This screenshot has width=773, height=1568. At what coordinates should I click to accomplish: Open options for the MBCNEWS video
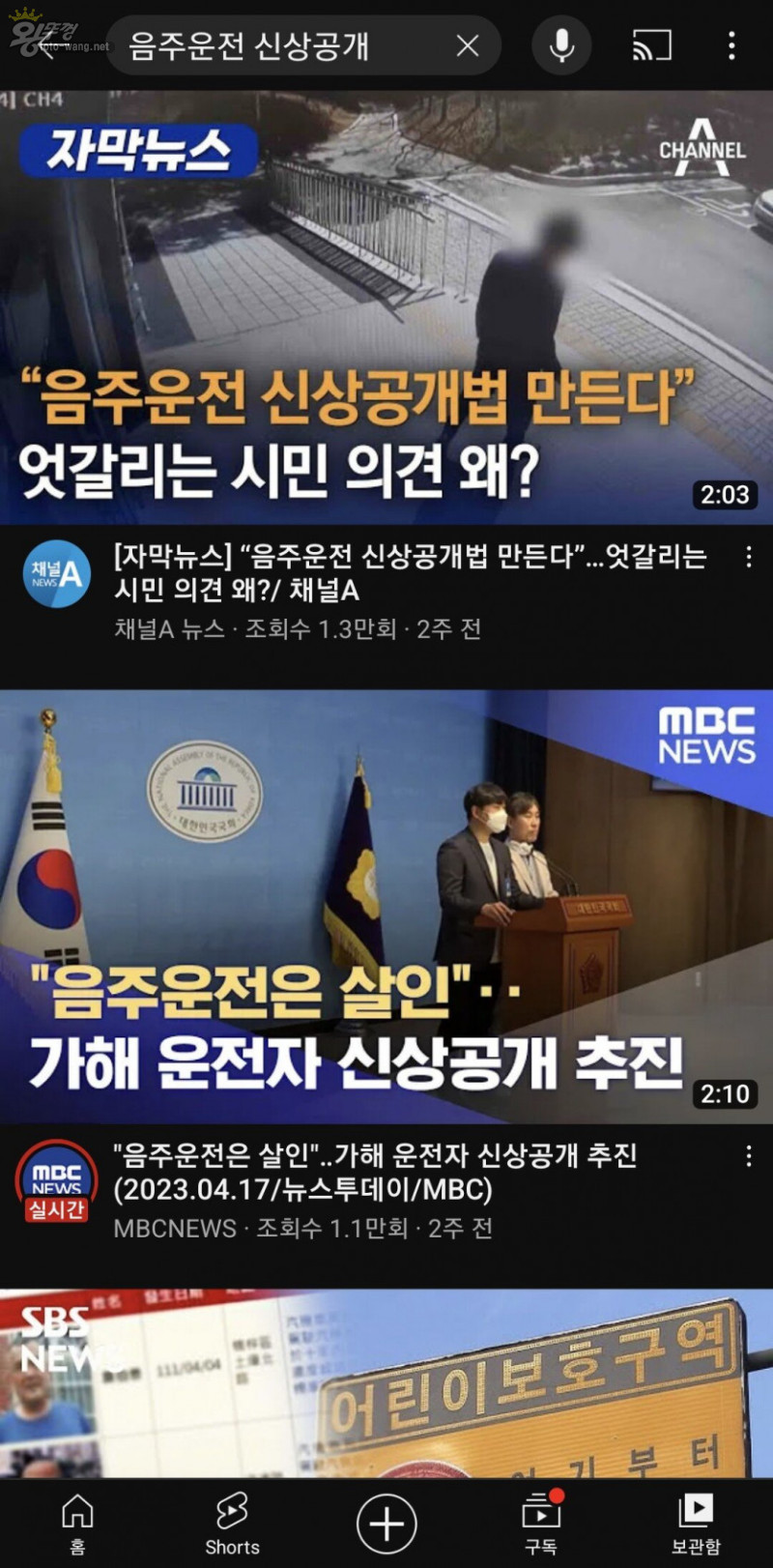tap(748, 1156)
